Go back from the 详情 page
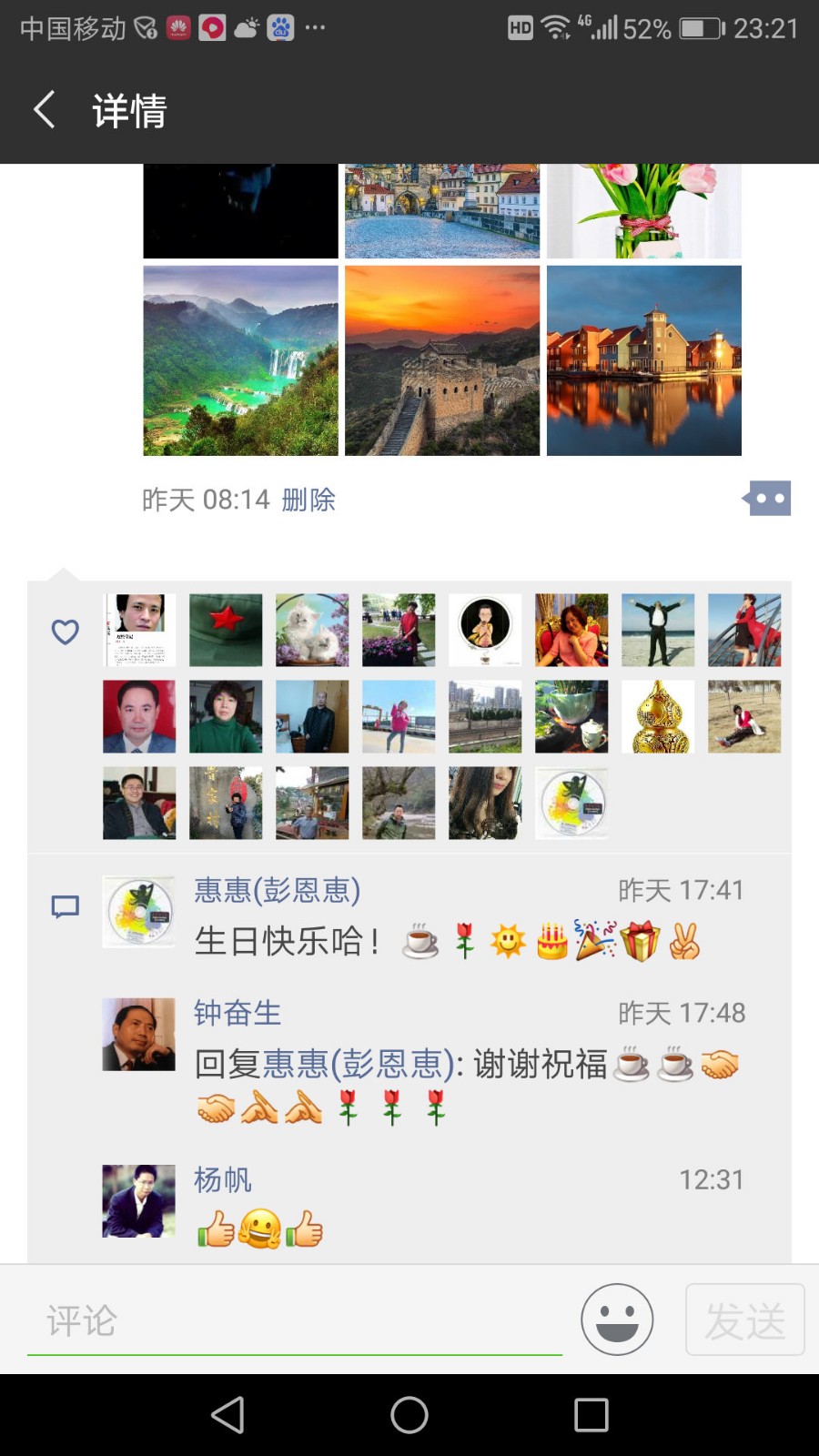This screenshot has height=1456, width=819. 45,110
